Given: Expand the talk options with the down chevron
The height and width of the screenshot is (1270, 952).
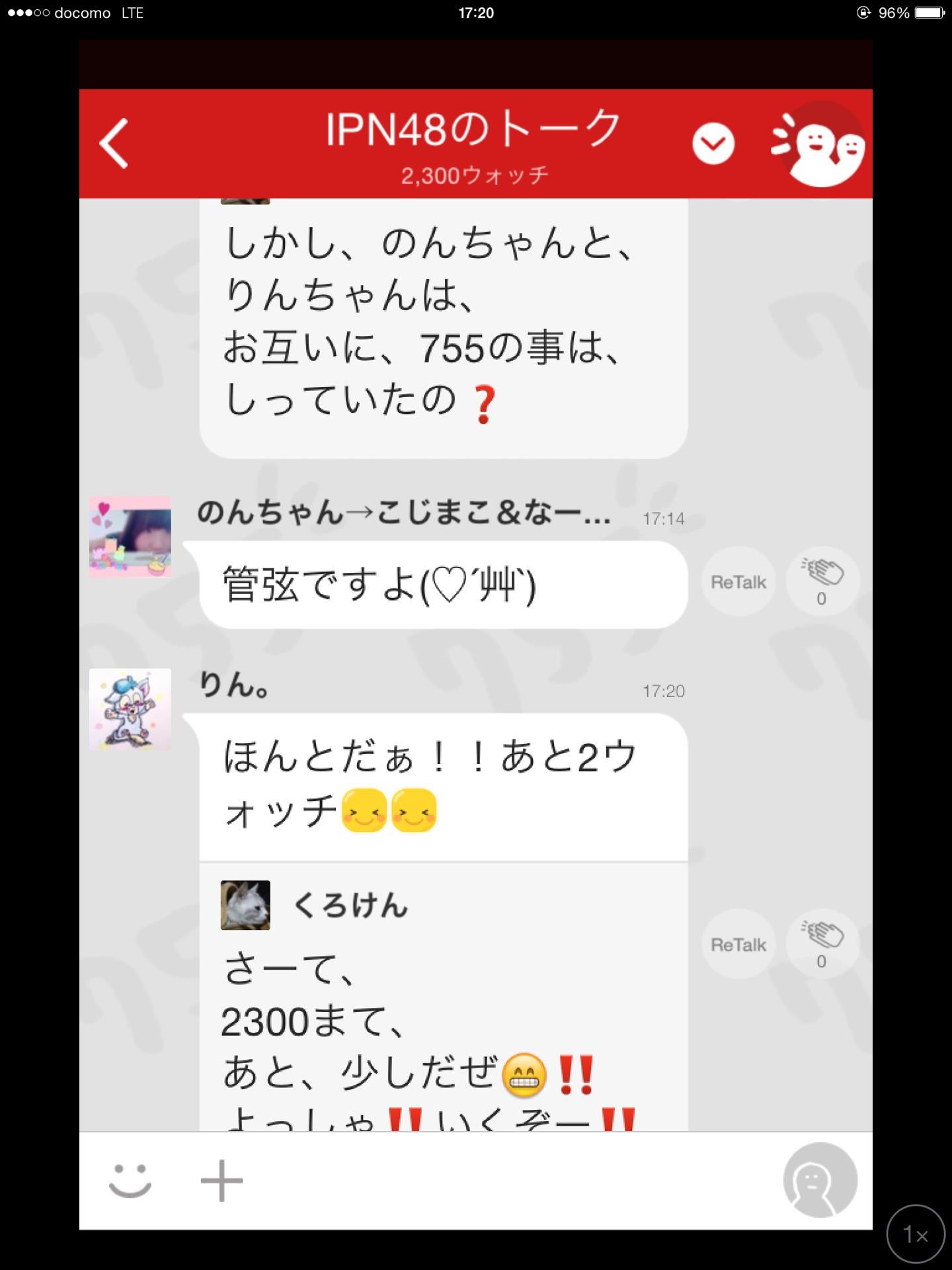Looking at the screenshot, I should [x=713, y=144].
